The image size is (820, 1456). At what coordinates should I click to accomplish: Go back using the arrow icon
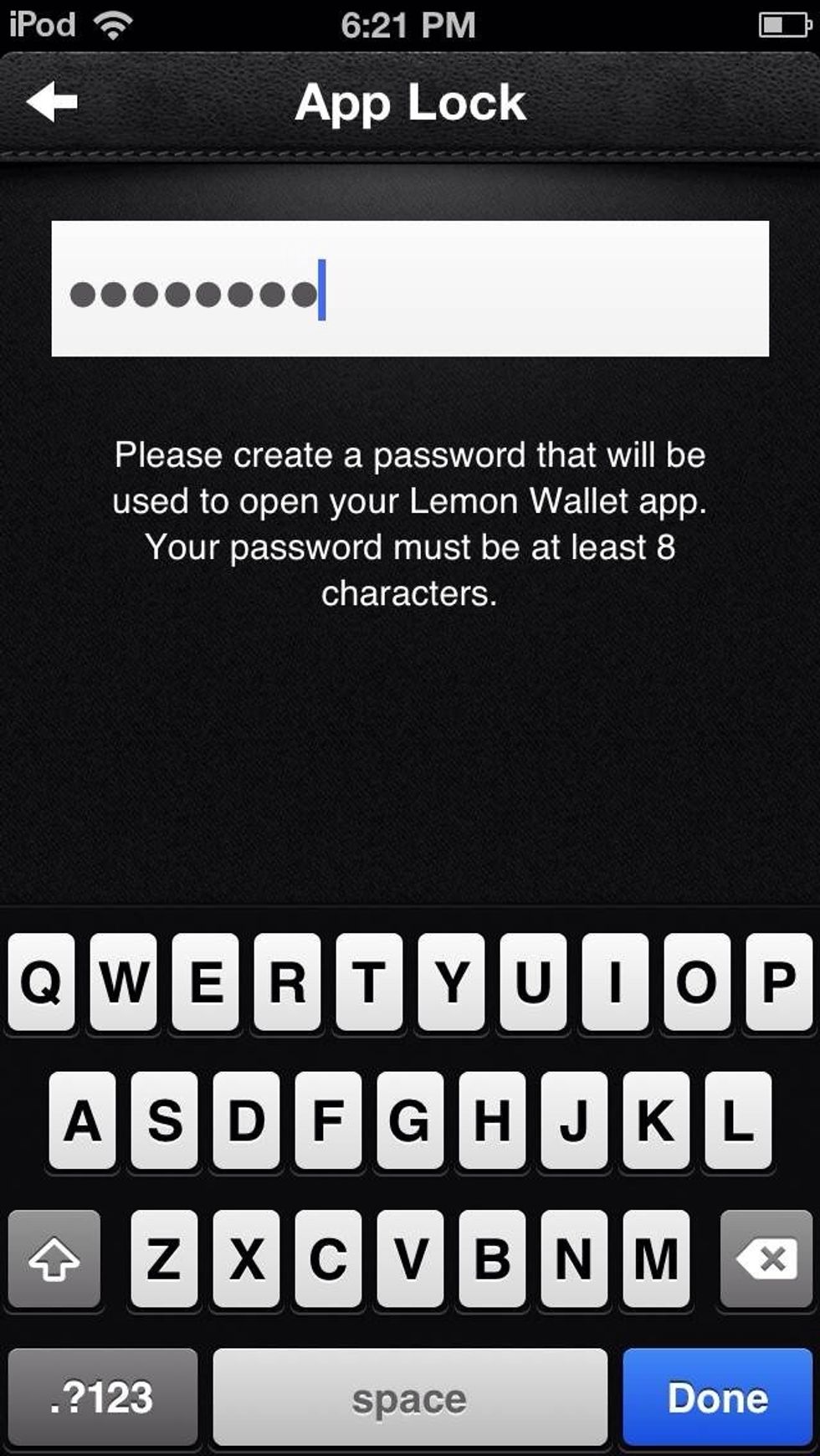point(52,102)
